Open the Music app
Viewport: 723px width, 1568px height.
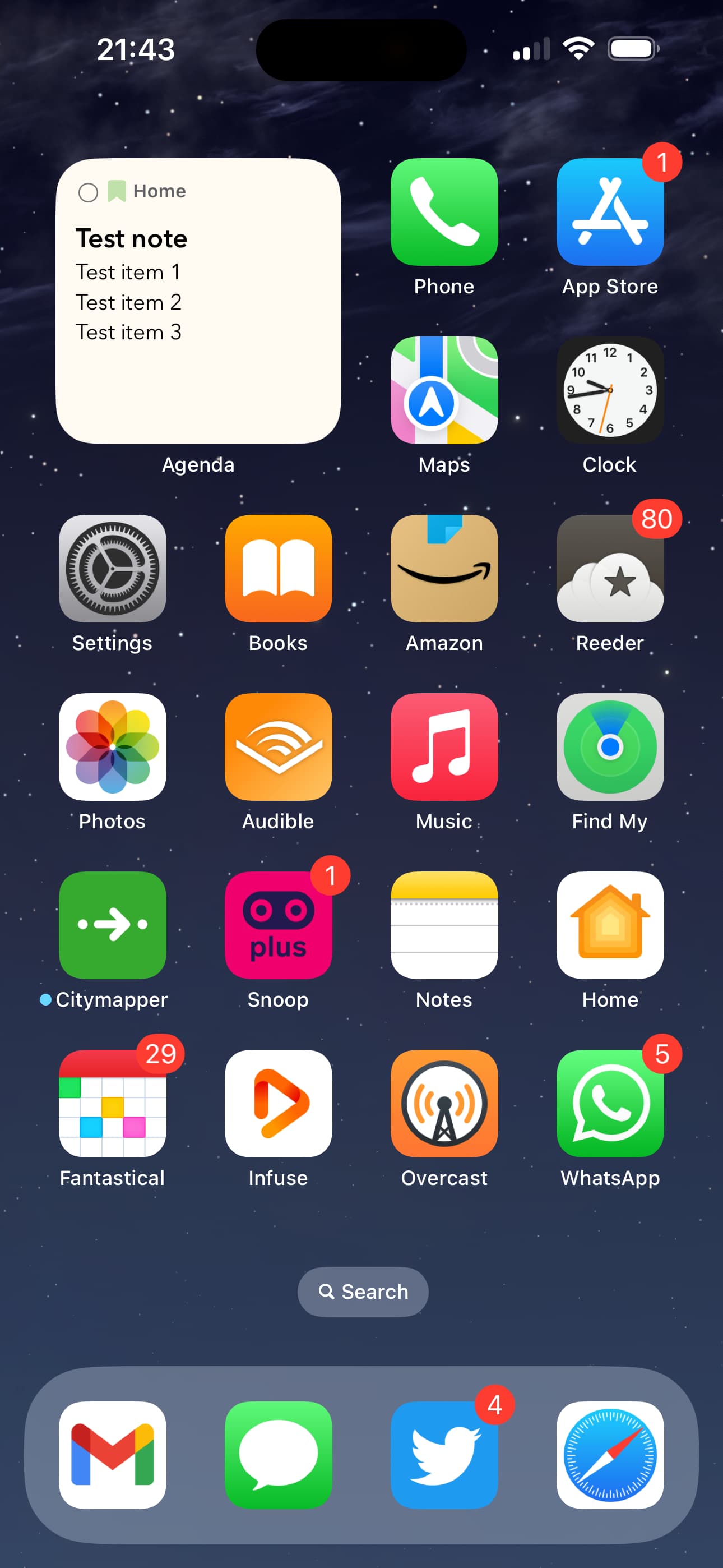[444, 747]
